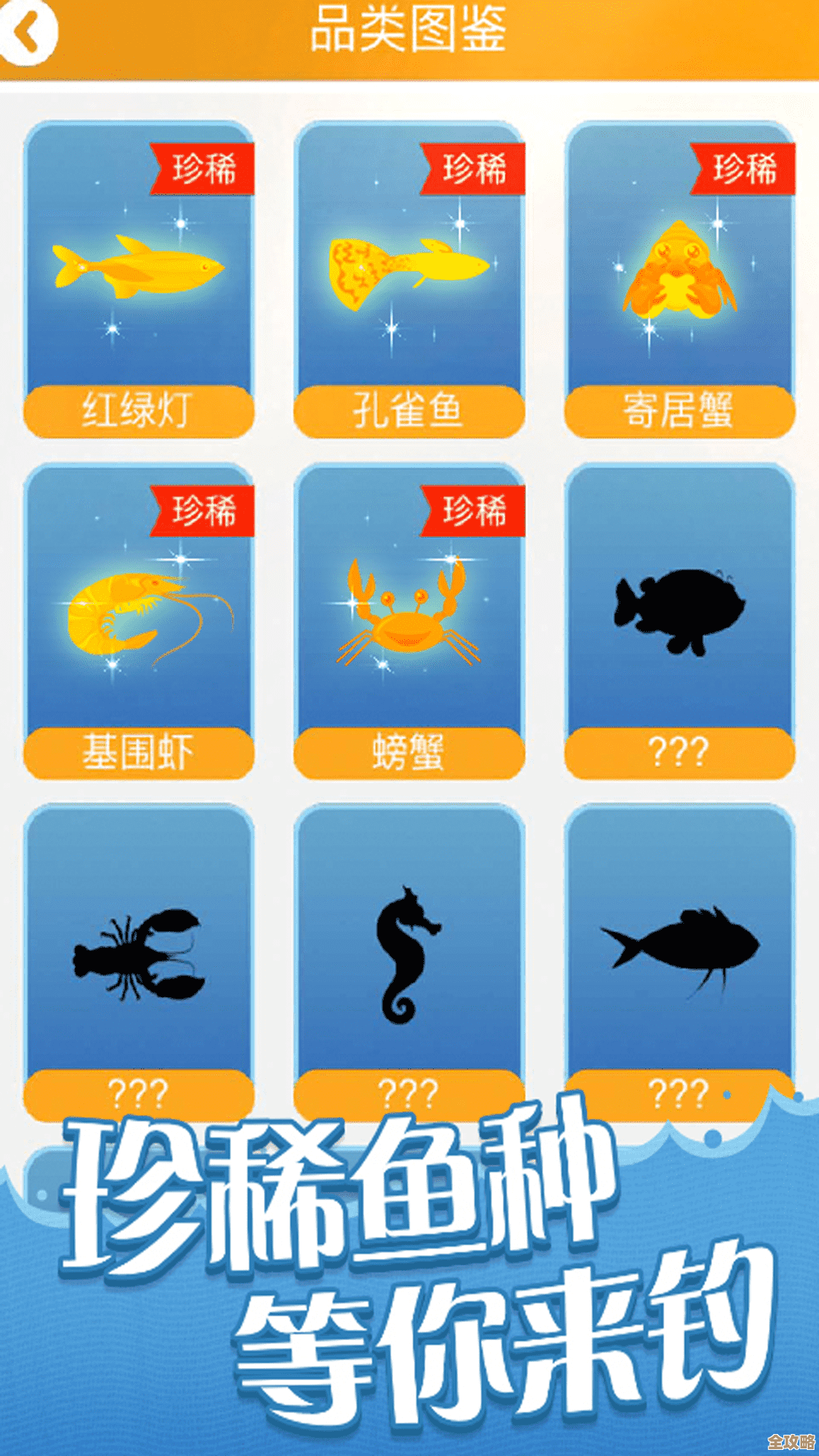Click the 基围虾 name plate
Screen dimensions: 819x1456
136,751
